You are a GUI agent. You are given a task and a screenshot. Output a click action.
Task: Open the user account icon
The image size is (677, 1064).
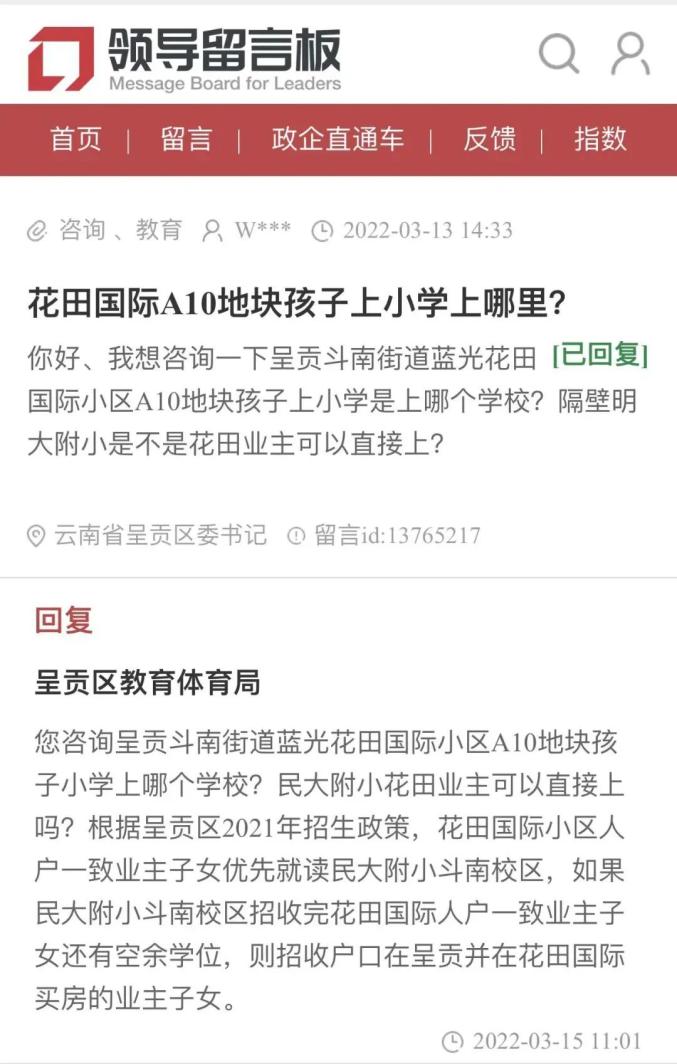click(630, 53)
